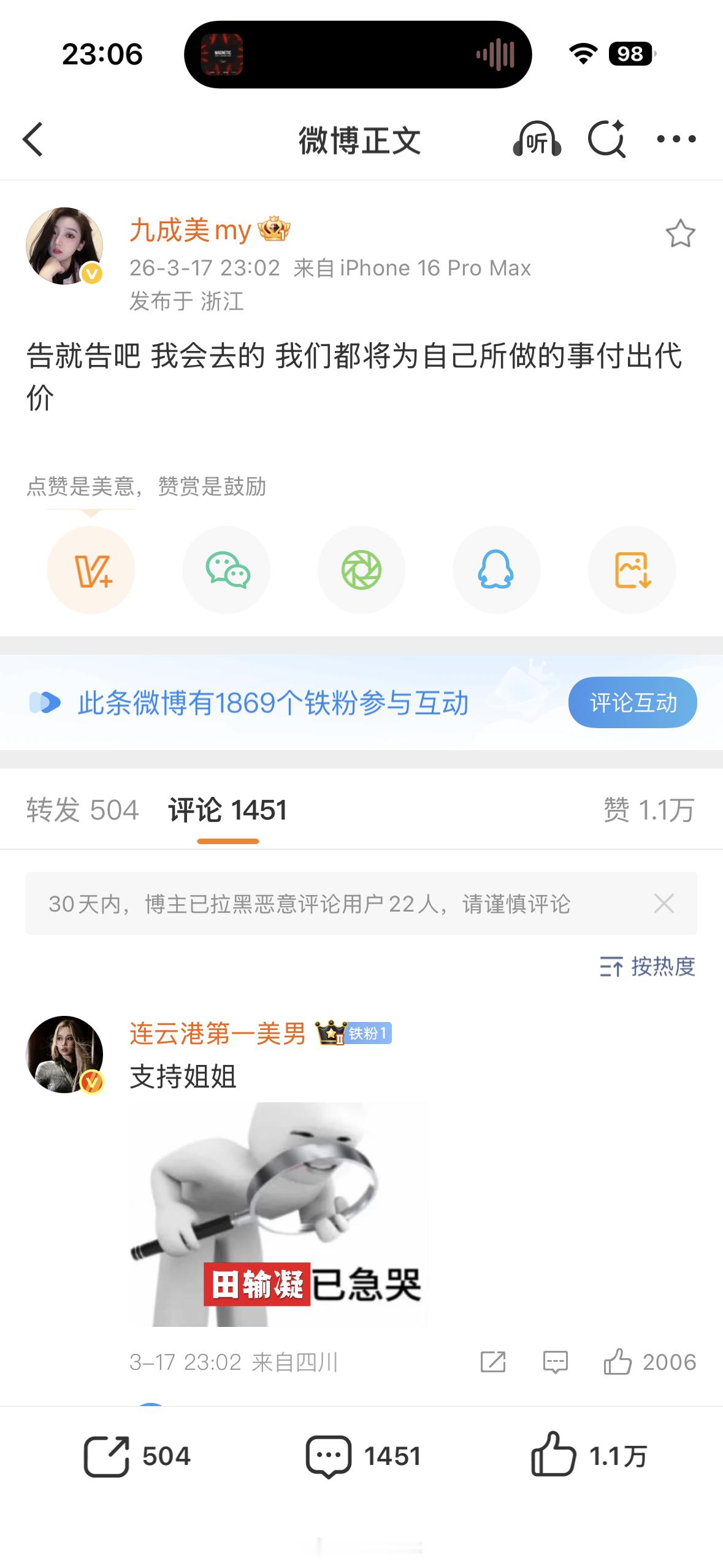Share the post to WeChat
Viewport: 723px width, 1568px height.
point(226,569)
